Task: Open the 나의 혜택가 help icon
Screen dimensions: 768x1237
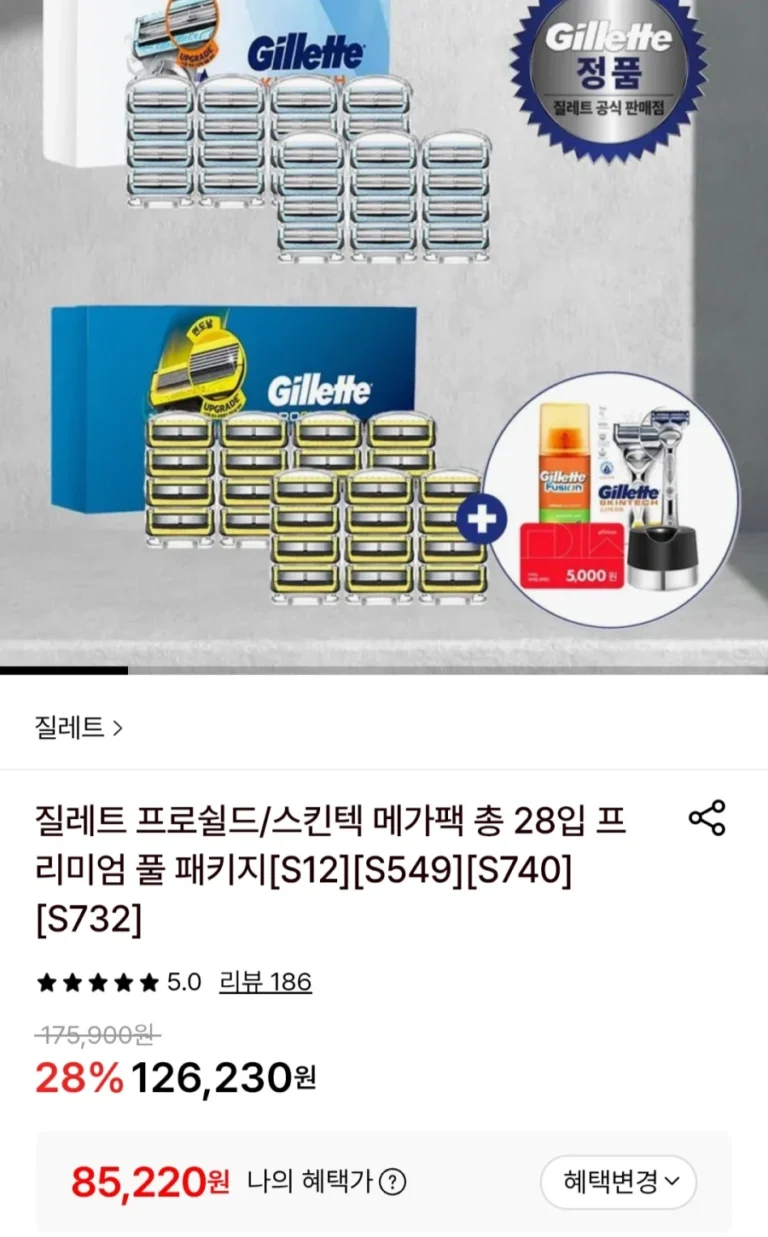Action: tap(393, 1183)
